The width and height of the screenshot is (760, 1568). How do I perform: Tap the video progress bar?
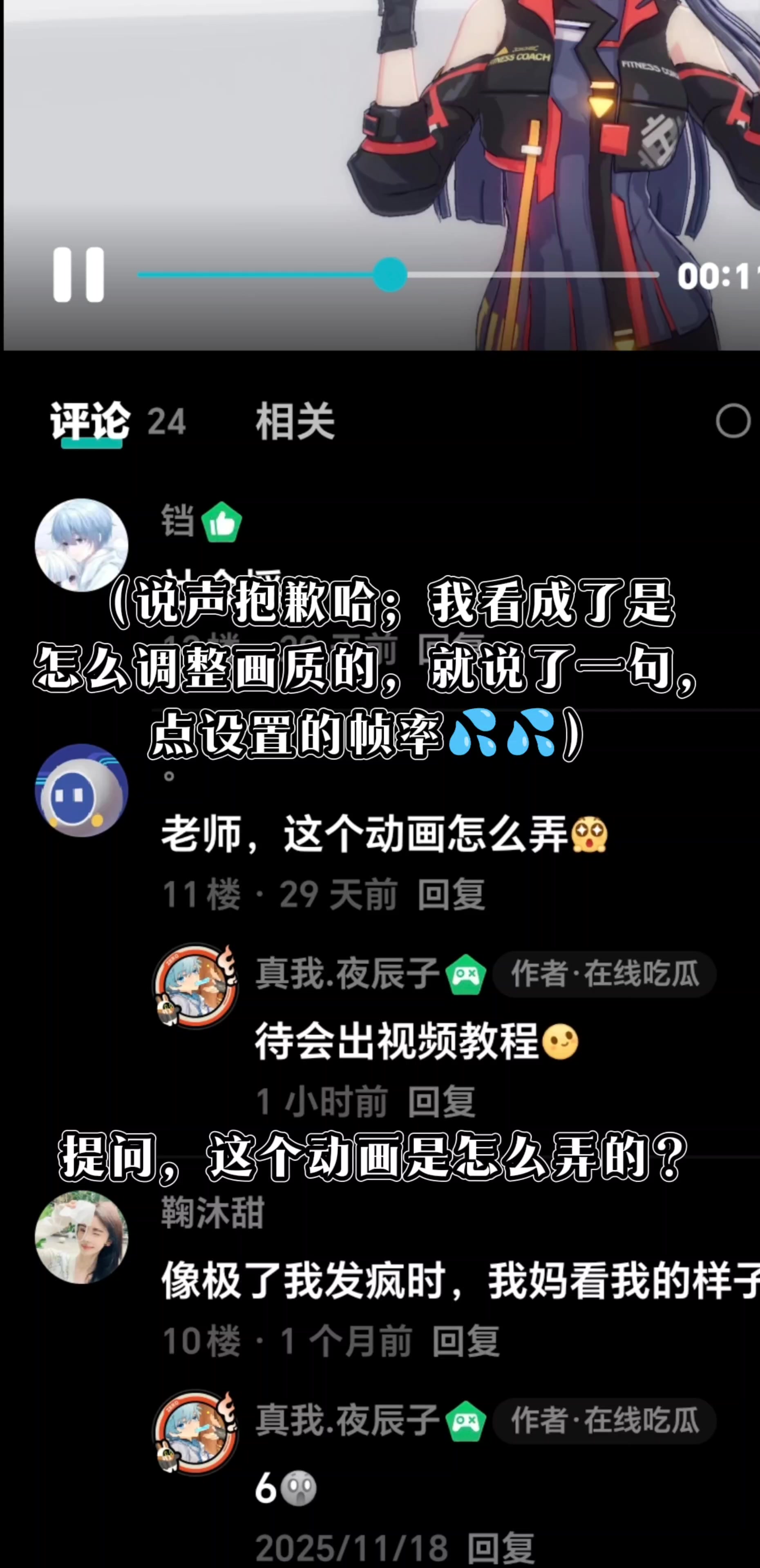coord(398,275)
